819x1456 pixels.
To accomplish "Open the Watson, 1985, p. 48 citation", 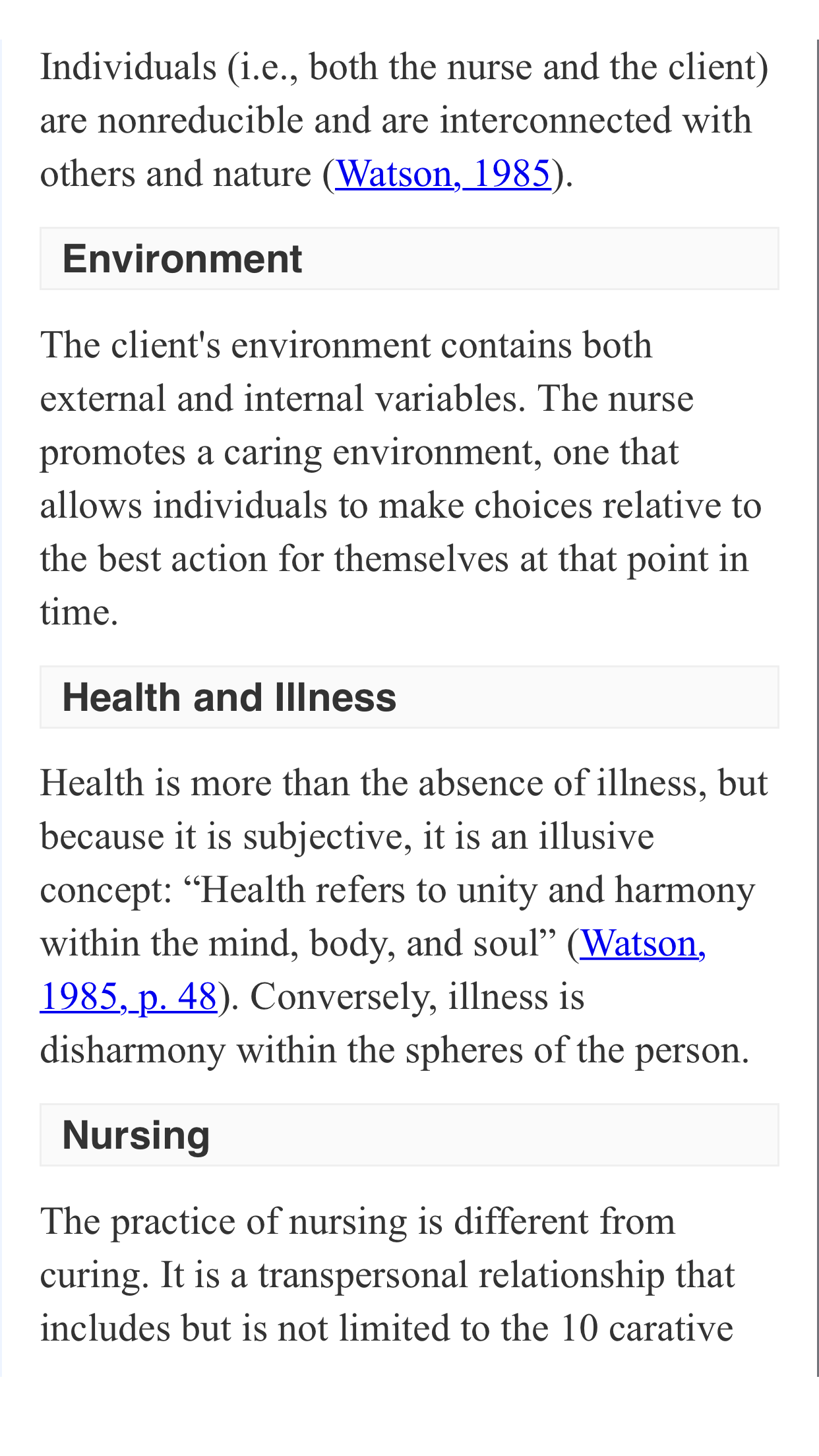I will coord(642,944).
